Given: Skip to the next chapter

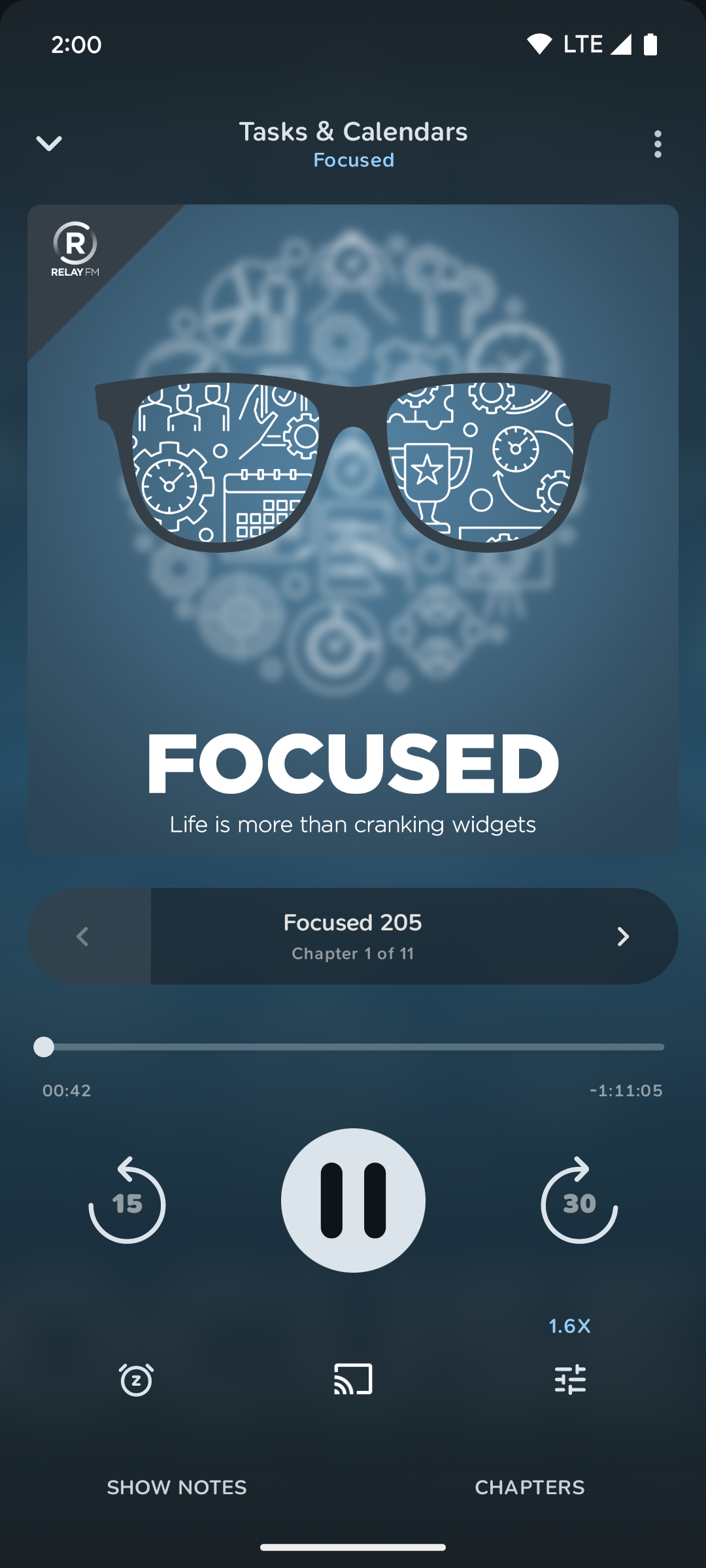Looking at the screenshot, I should (x=622, y=936).
